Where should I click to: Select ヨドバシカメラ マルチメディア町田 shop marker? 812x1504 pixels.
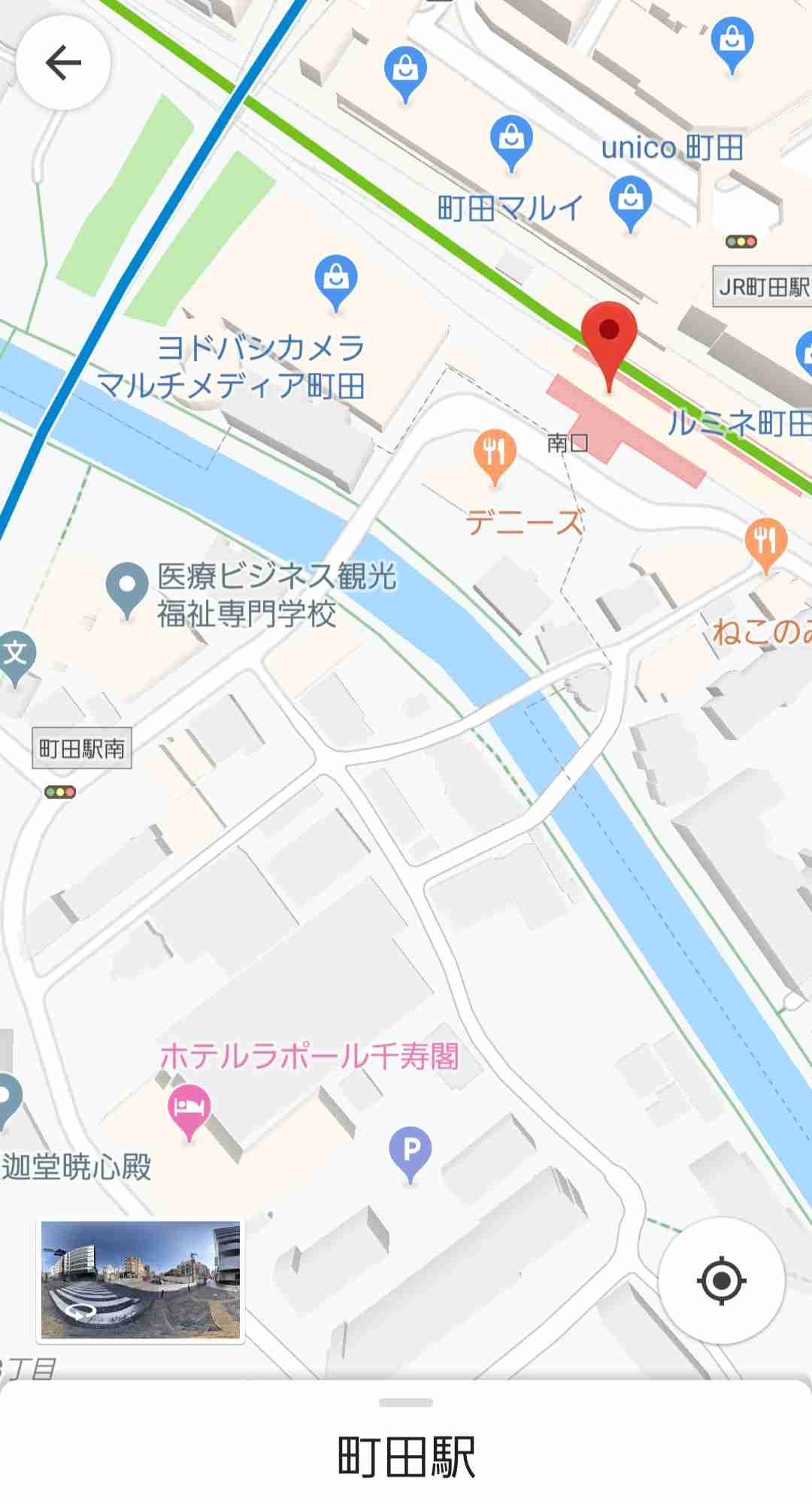point(336,284)
